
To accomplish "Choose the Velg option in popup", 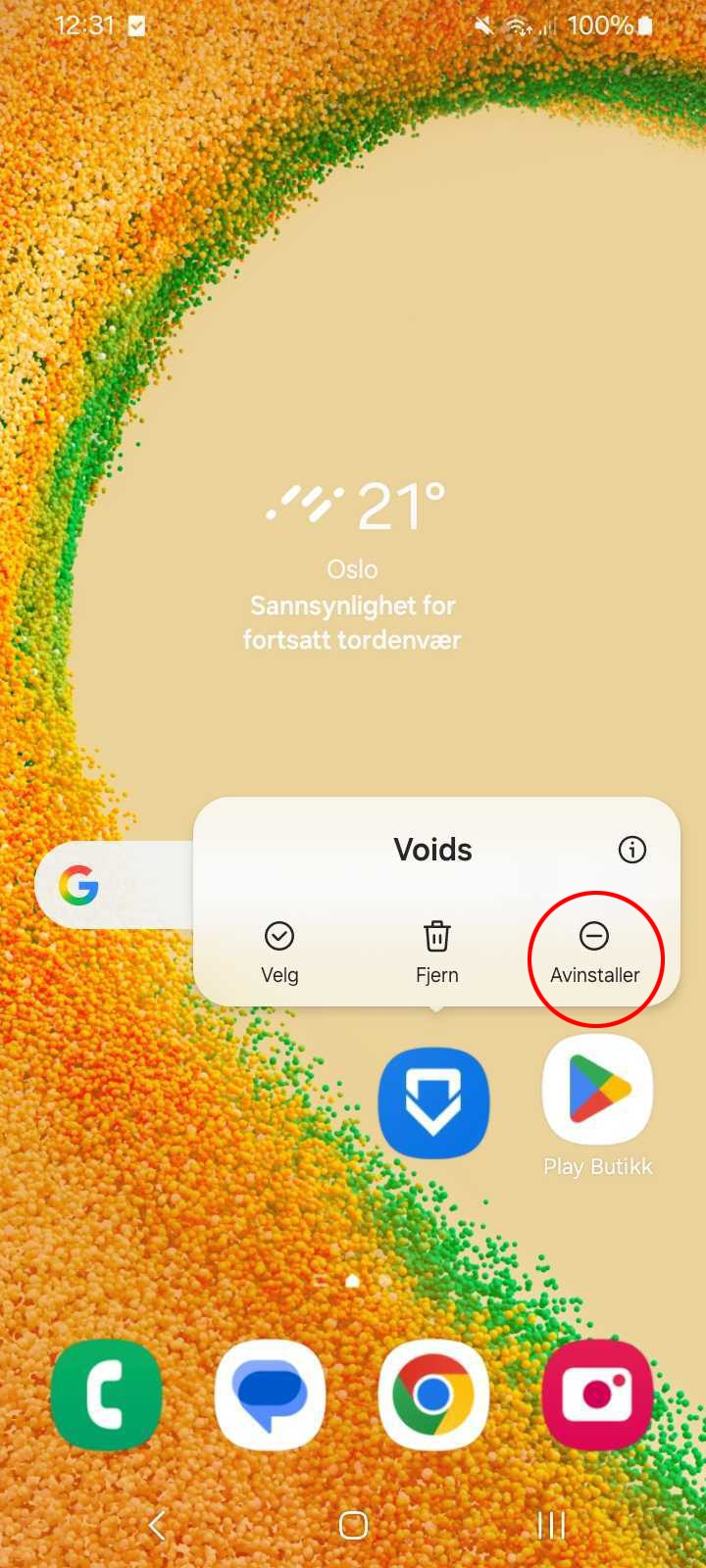I will pyautogui.click(x=279, y=952).
